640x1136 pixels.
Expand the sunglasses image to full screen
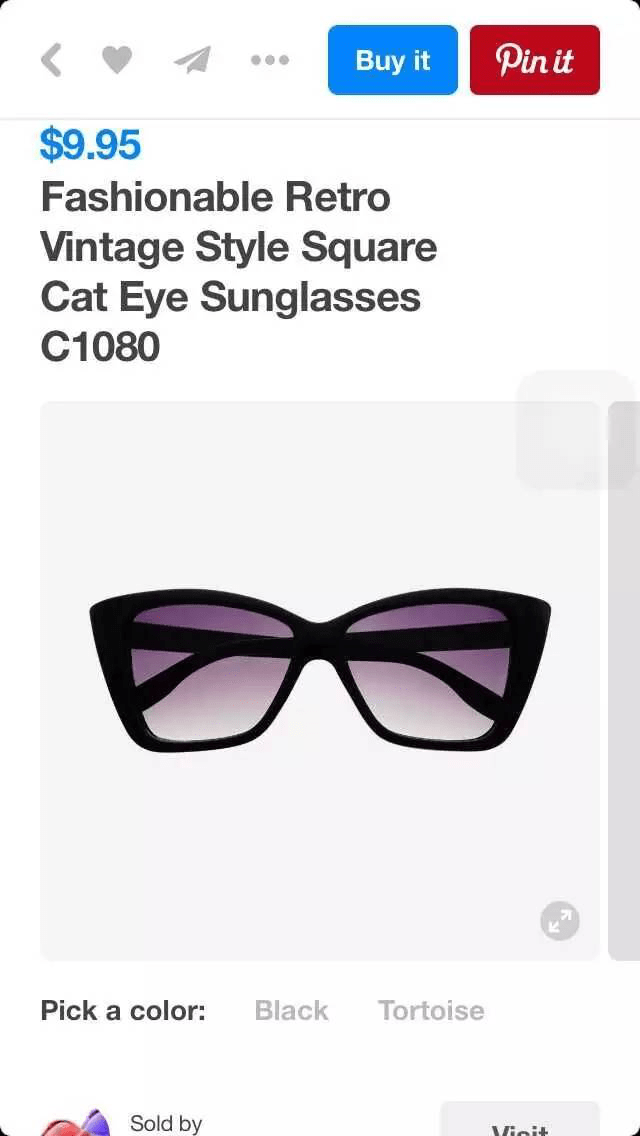point(560,921)
